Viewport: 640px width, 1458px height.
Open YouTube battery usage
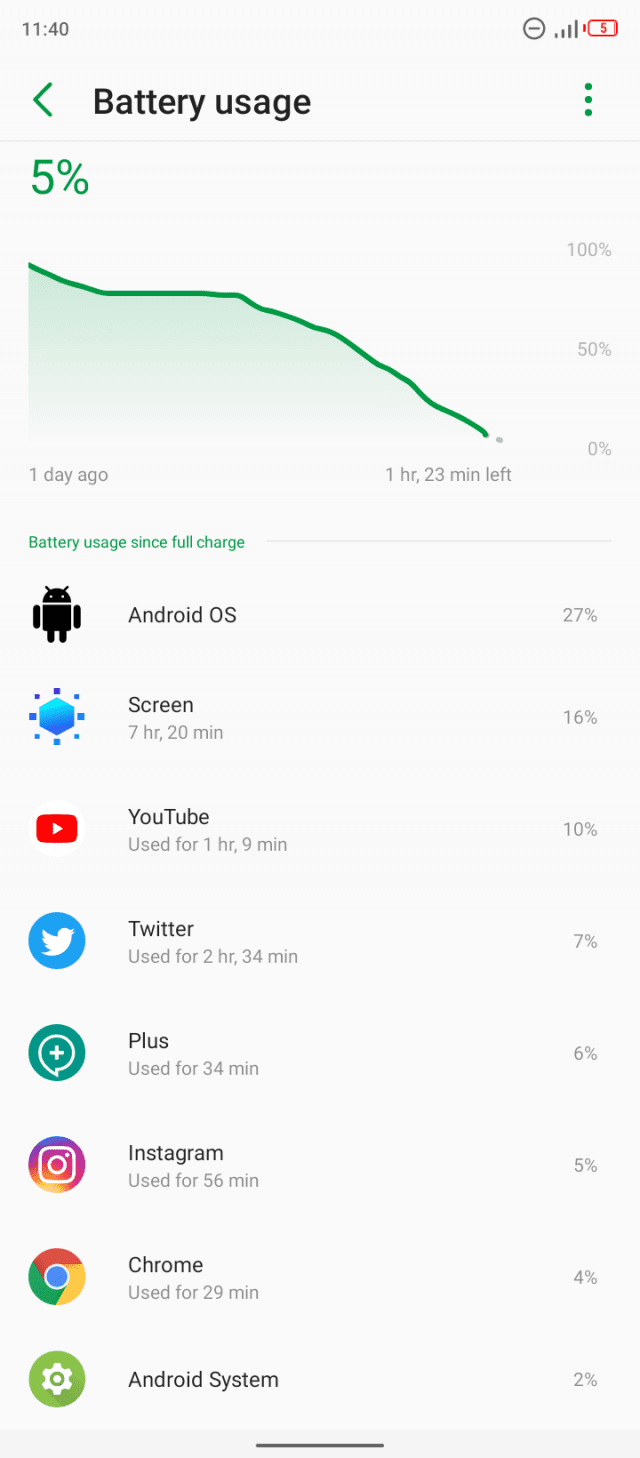coord(320,829)
